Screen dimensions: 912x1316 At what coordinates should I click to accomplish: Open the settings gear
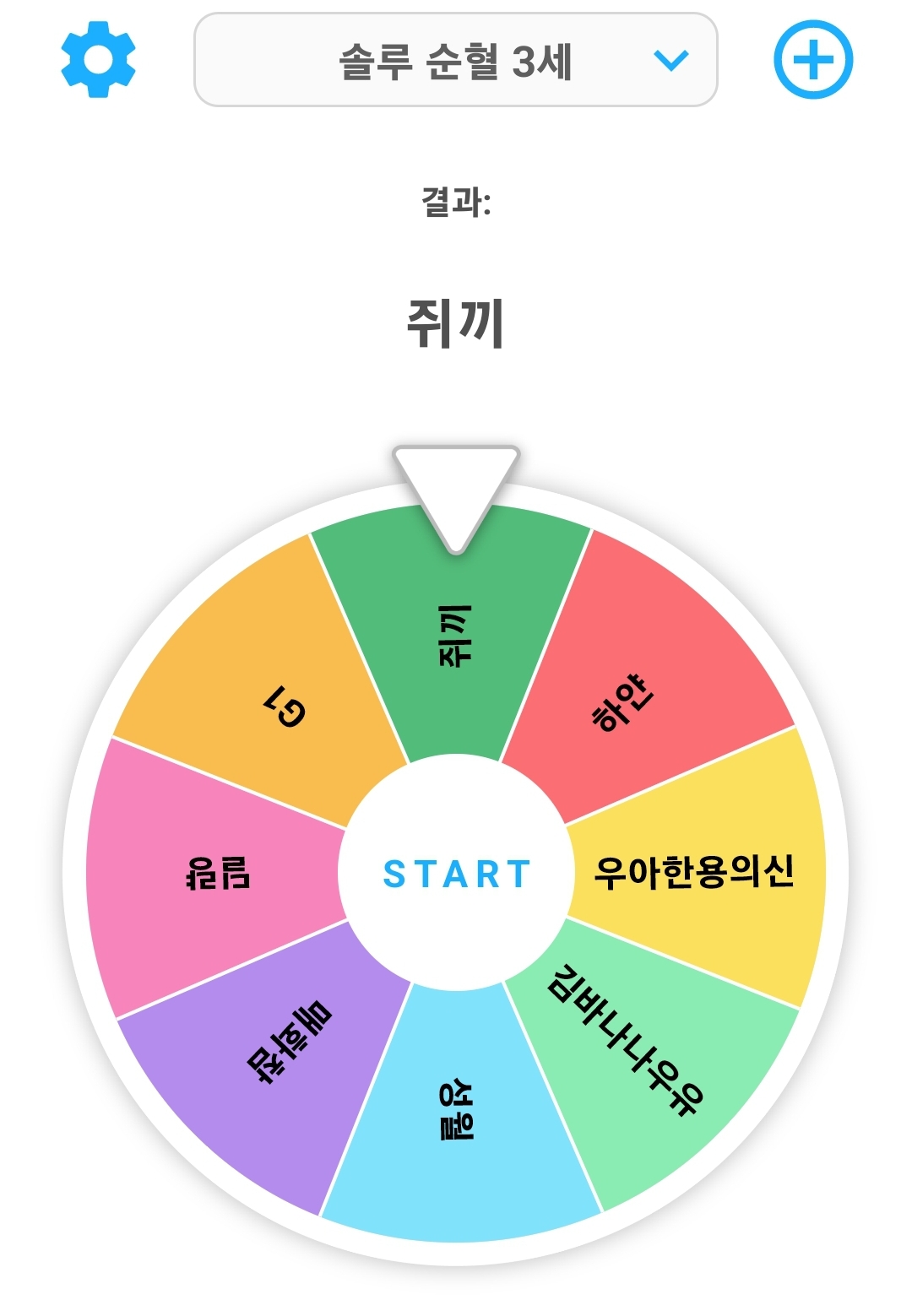(x=99, y=60)
